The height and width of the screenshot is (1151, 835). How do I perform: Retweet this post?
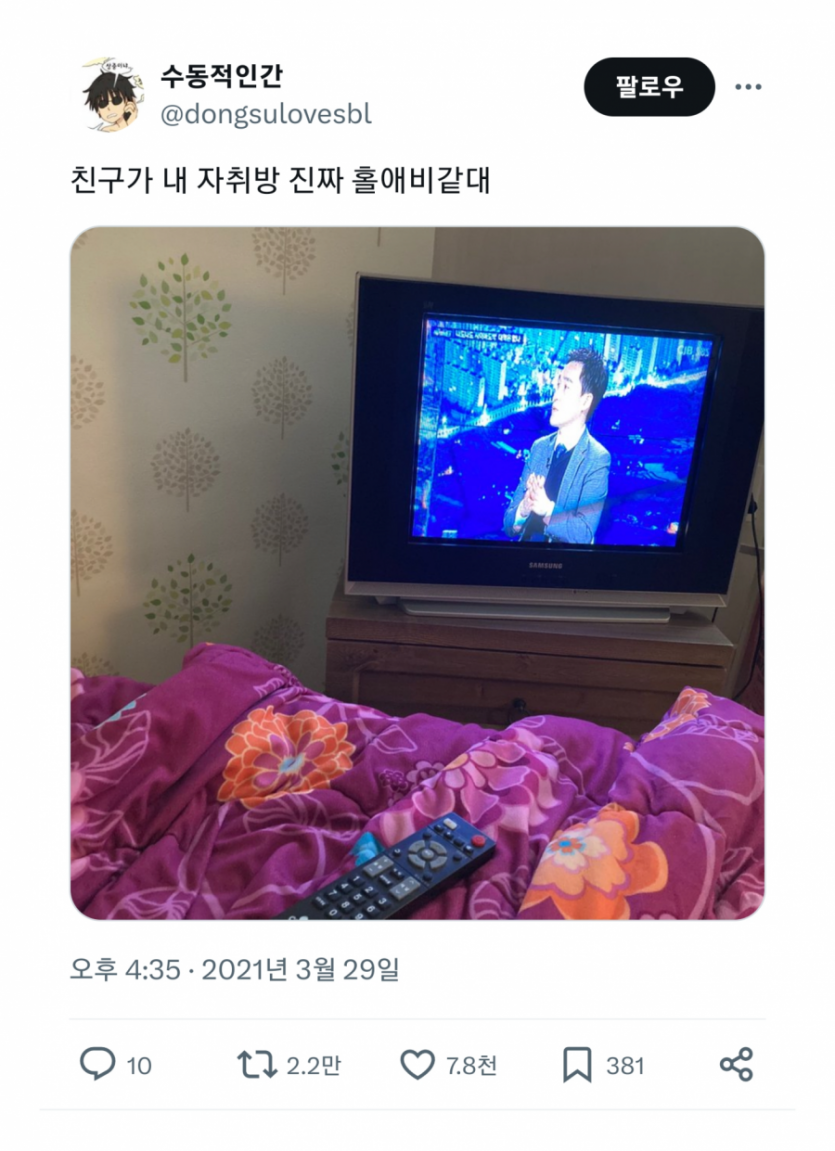pyautogui.click(x=256, y=1065)
